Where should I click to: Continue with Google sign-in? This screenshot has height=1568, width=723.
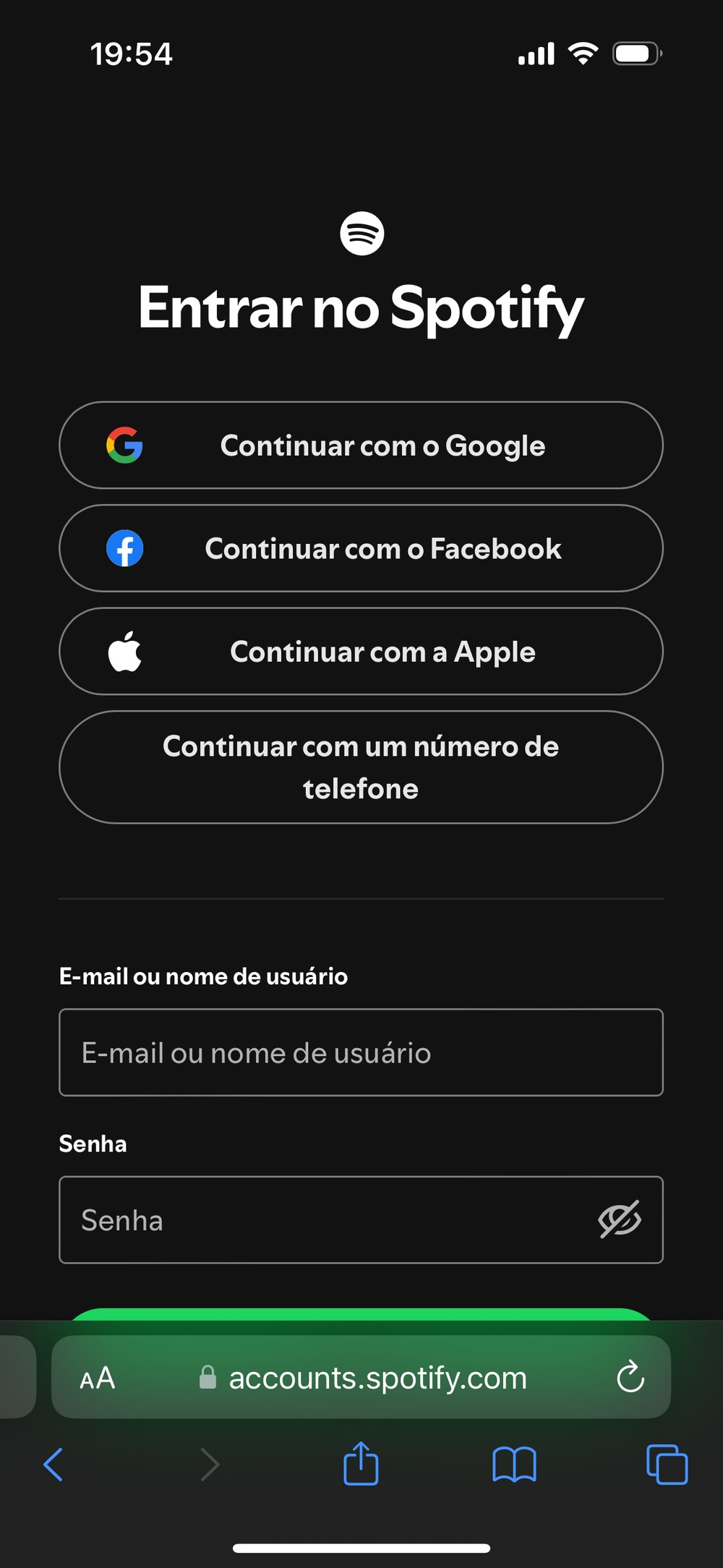[361, 446]
